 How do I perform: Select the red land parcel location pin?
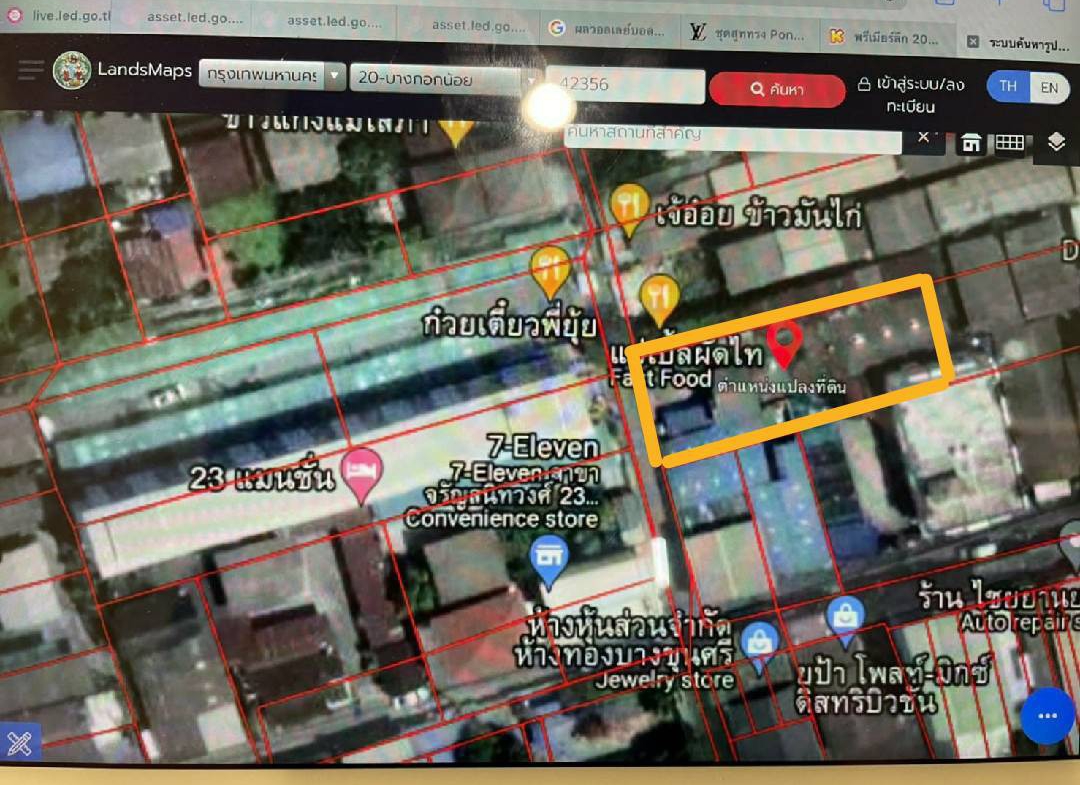784,343
